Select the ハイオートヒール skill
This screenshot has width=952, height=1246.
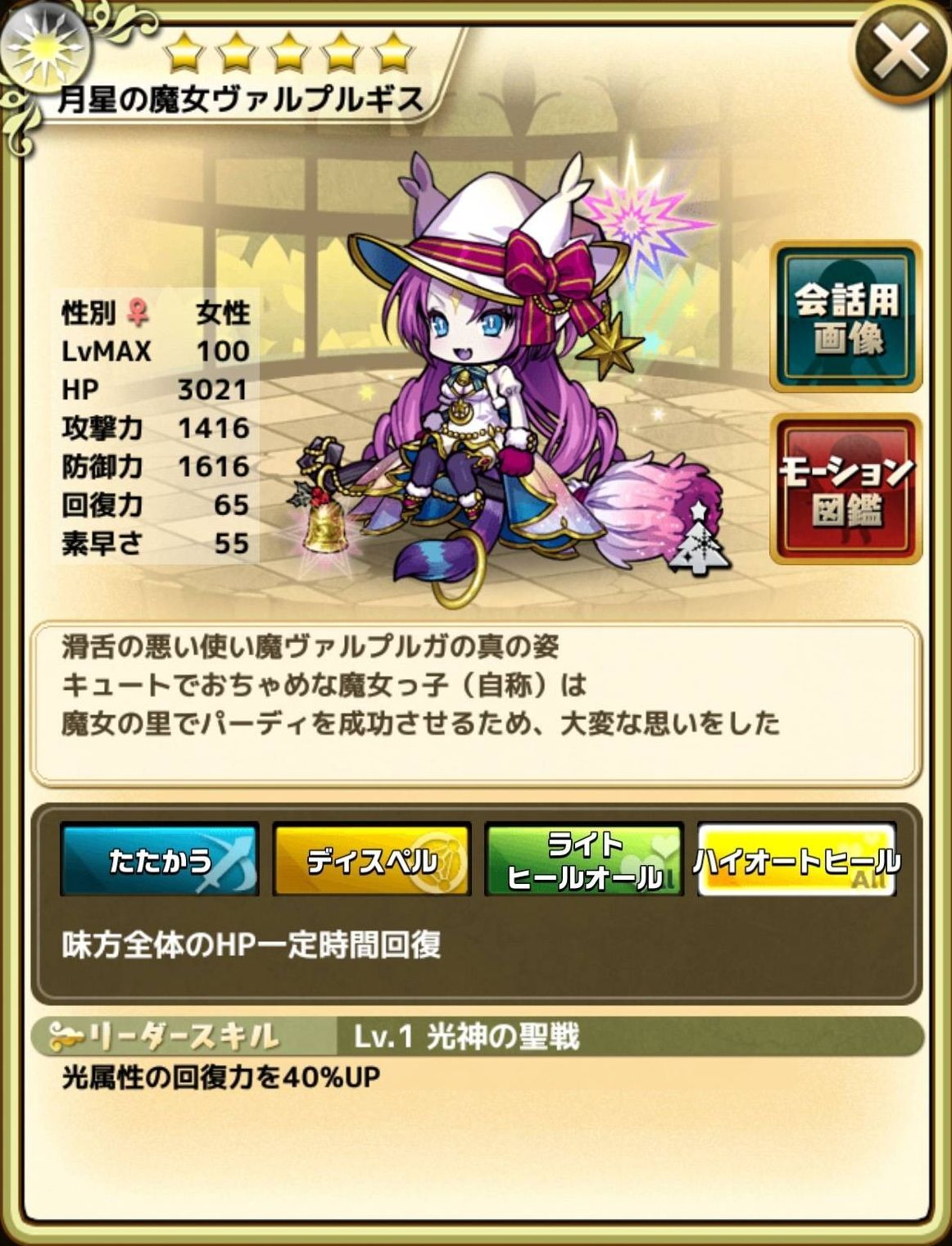click(796, 859)
